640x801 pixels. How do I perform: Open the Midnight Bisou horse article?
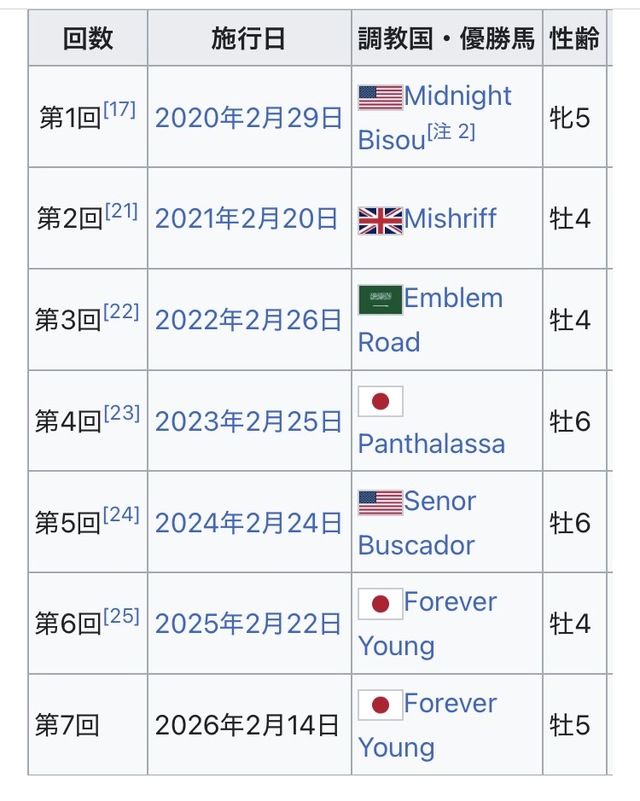click(457, 97)
